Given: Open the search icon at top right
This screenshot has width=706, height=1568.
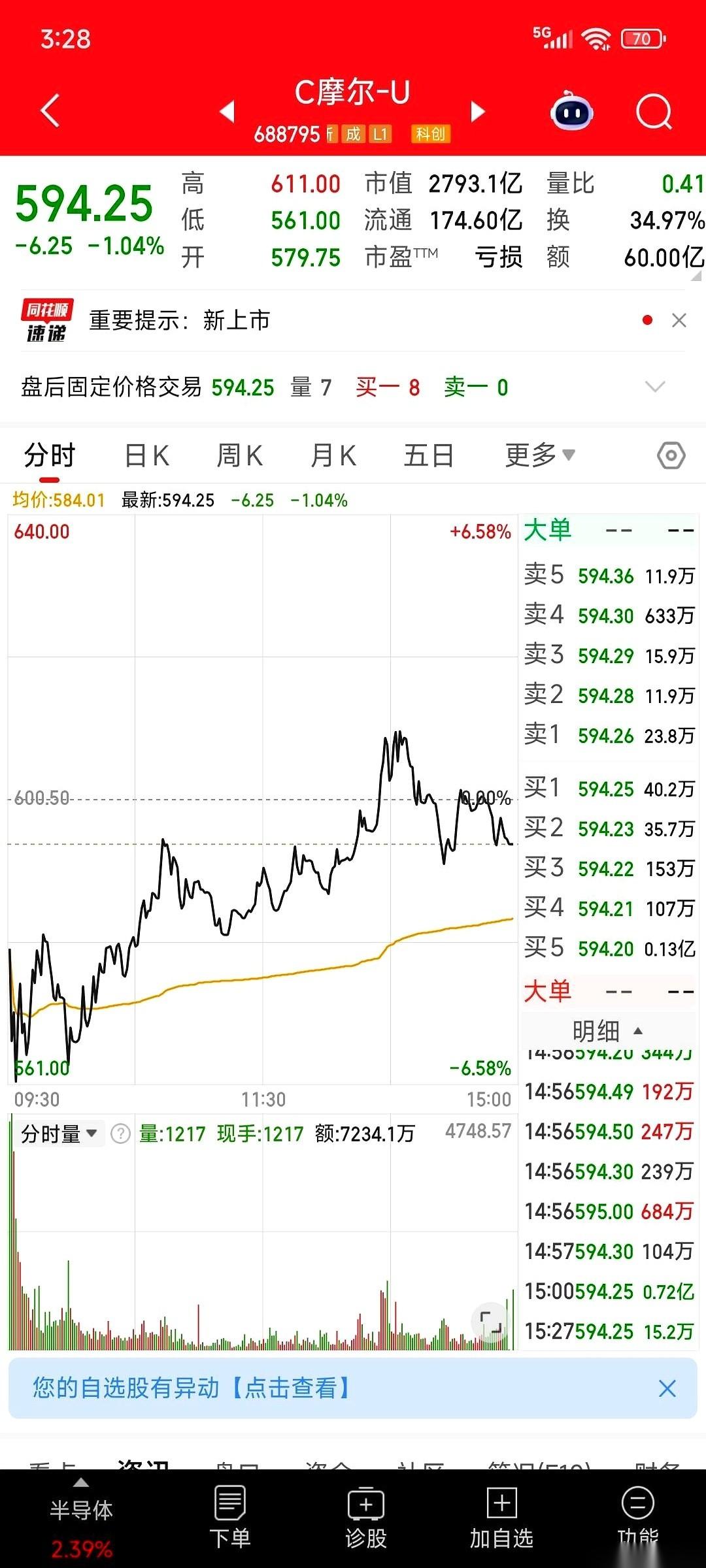Looking at the screenshot, I should click(653, 111).
